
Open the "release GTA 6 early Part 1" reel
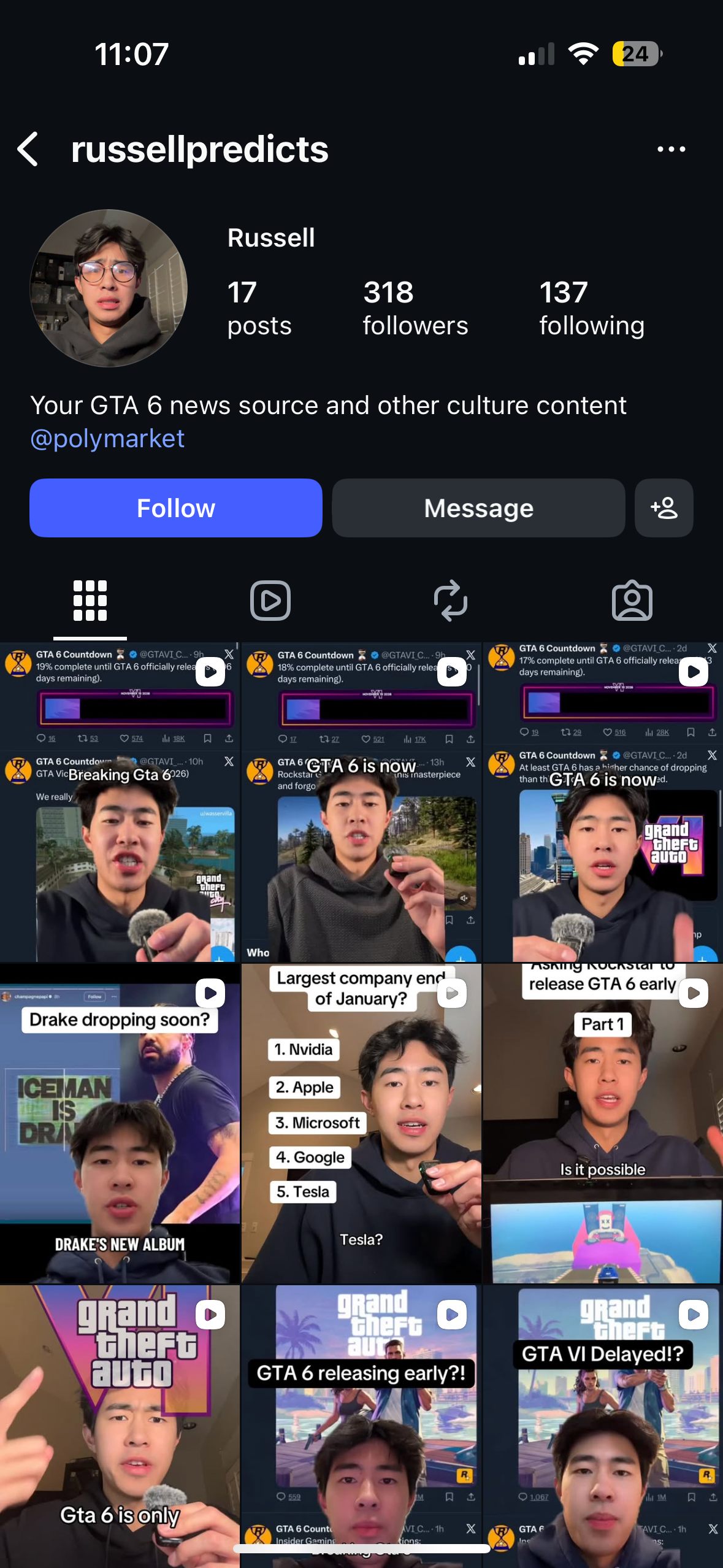602,1123
